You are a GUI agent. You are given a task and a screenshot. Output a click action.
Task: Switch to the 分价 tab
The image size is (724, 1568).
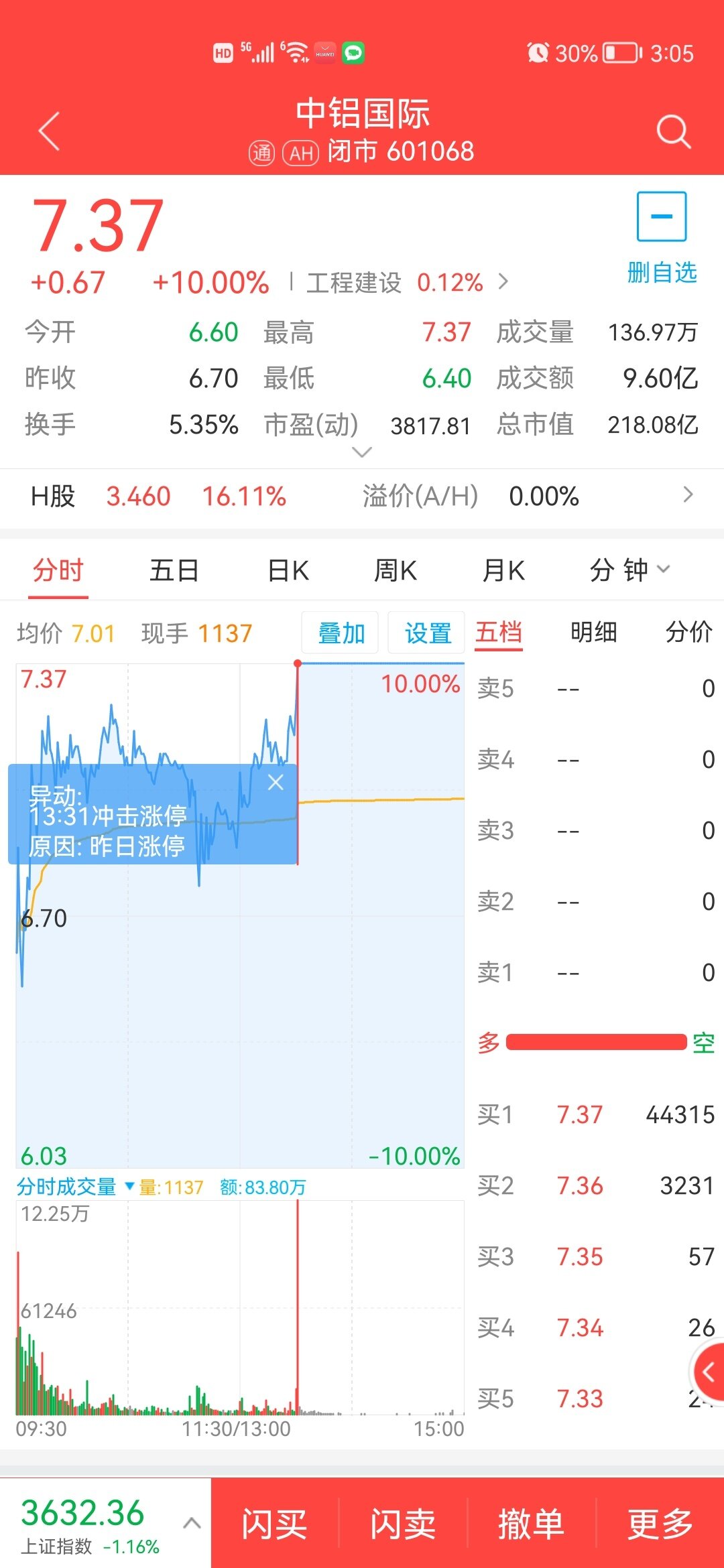point(688,632)
